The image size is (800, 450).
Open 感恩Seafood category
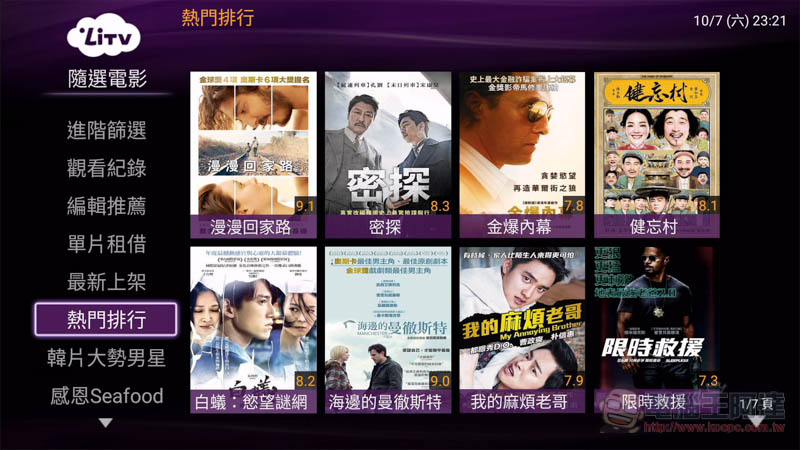pyautogui.click(x=106, y=396)
